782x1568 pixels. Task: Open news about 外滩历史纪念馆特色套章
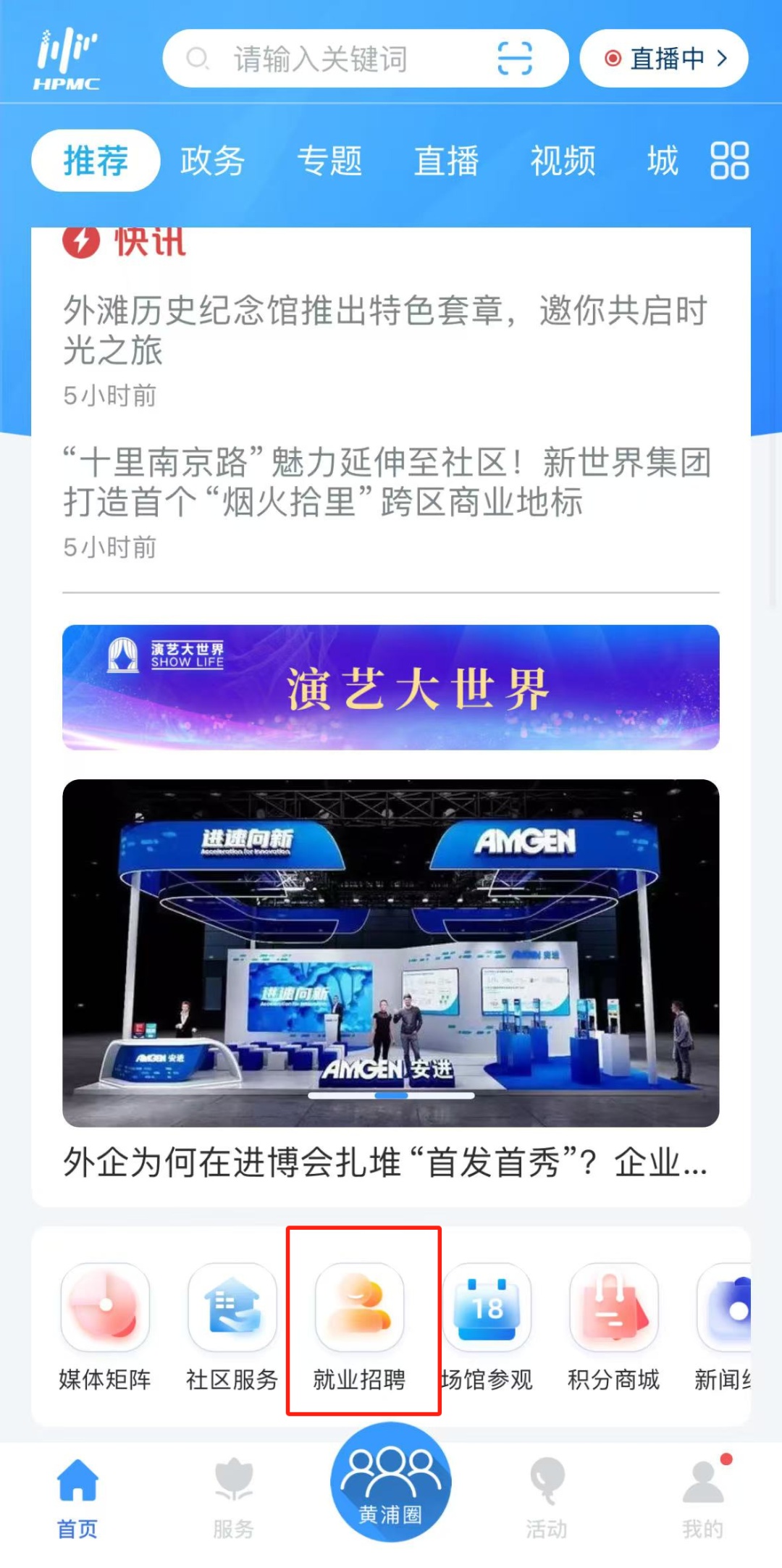(384, 330)
